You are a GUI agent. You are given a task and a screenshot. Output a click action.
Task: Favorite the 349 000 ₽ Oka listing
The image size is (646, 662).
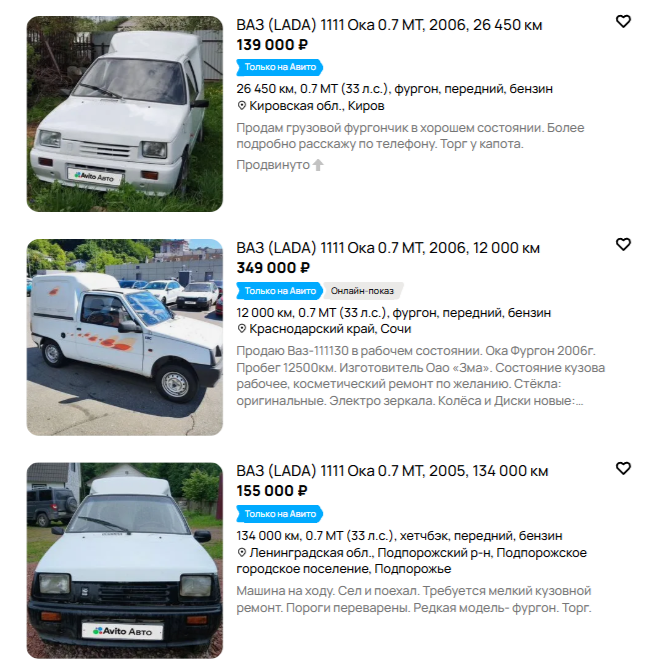(623, 244)
